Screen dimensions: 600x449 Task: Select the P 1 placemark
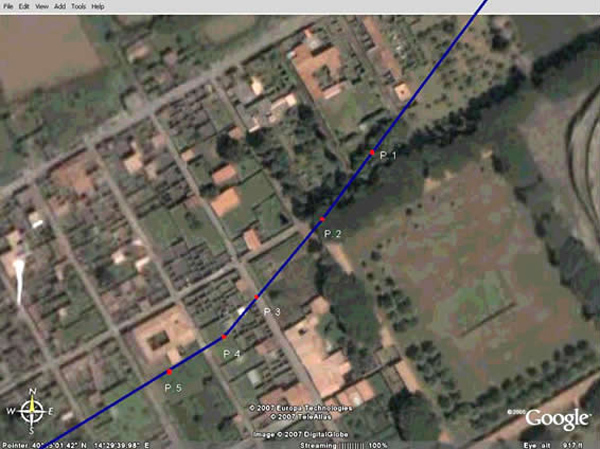(x=372, y=152)
